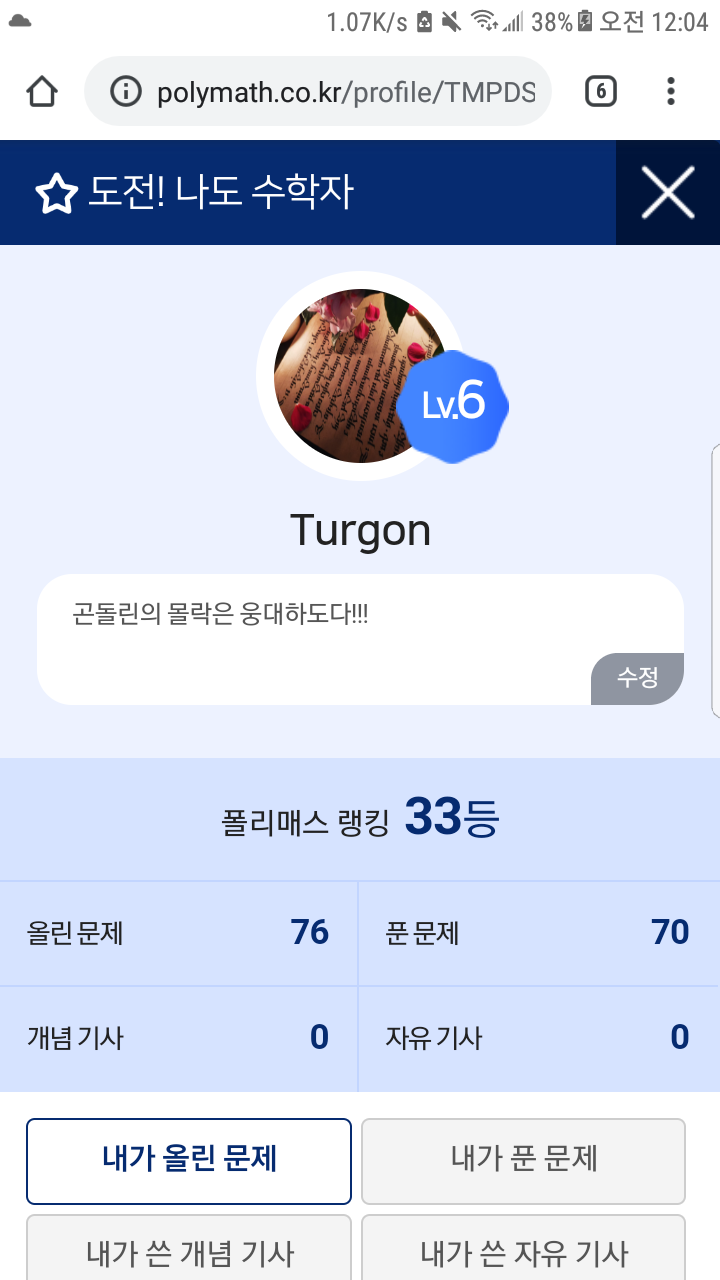Image resolution: width=720 pixels, height=1280 pixels.
Task: Open the browser overflow menu
Action: tap(671, 91)
